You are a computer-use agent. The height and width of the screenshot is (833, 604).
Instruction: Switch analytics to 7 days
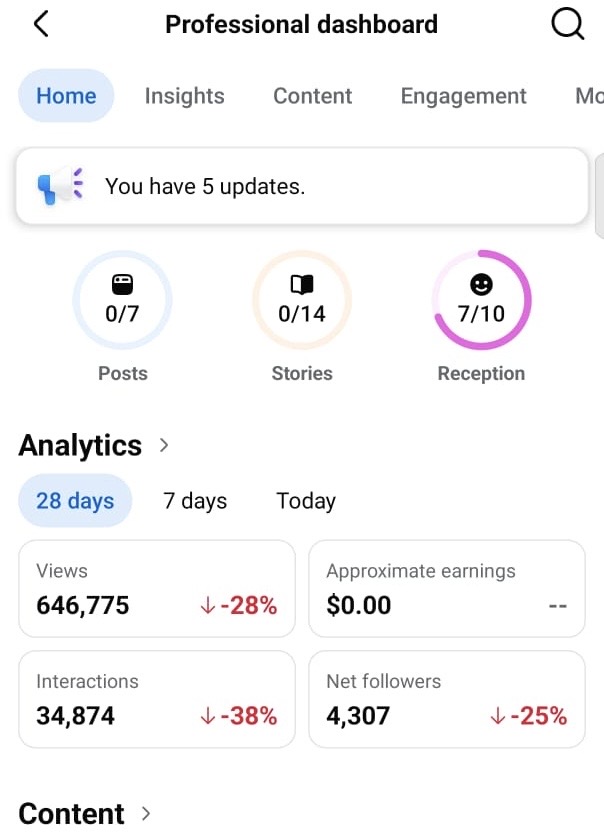coord(195,501)
